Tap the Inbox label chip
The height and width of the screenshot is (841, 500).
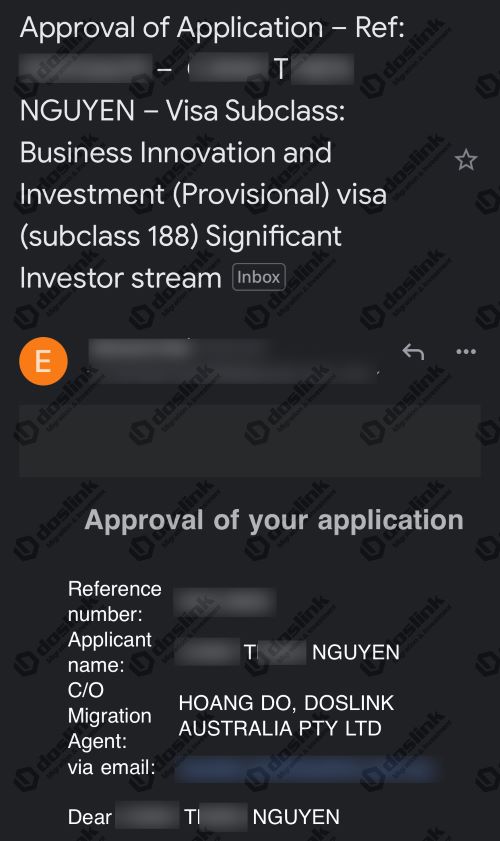259,277
